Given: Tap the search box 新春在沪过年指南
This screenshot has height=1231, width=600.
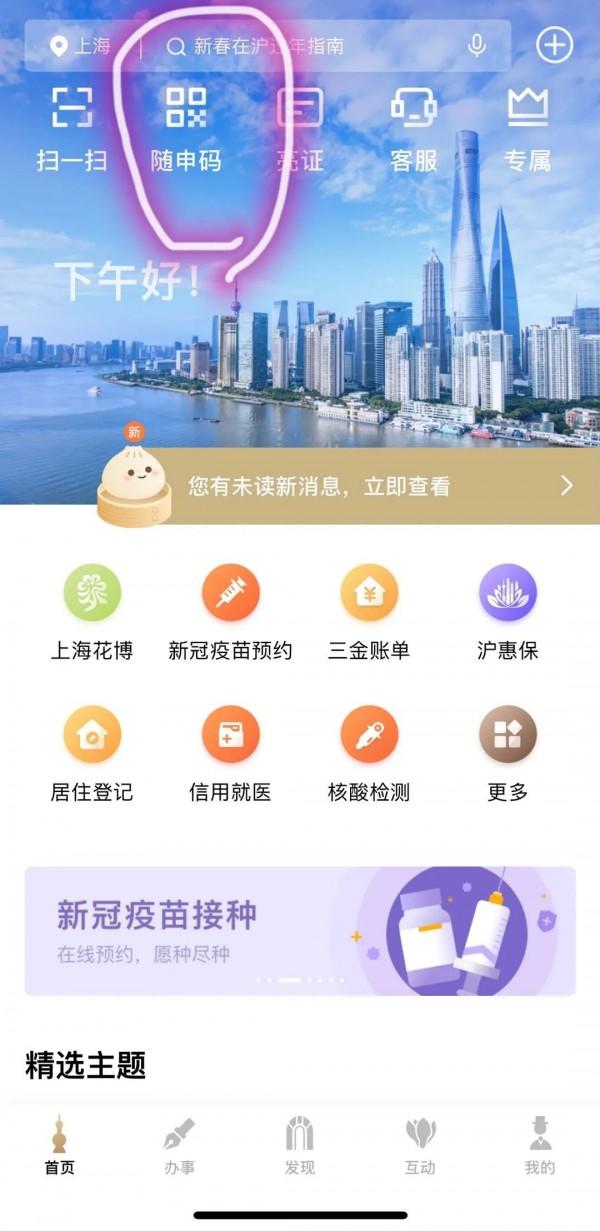Looking at the screenshot, I should pyautogui.click(x=300, y=46).
